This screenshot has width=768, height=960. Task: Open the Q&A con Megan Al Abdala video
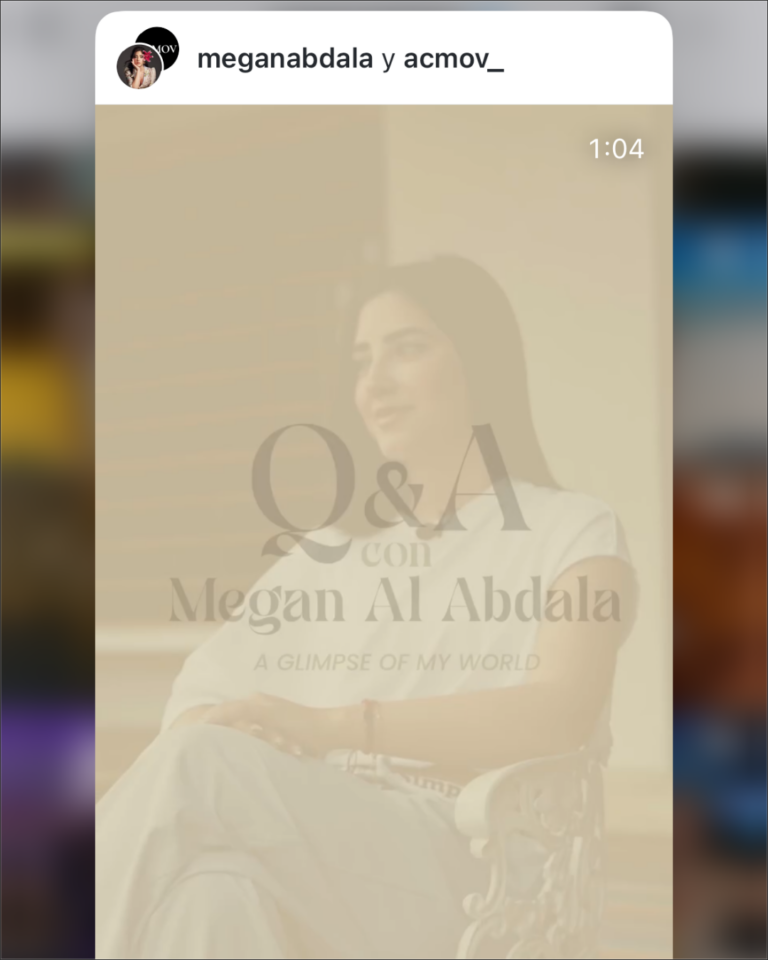(384, 530)
